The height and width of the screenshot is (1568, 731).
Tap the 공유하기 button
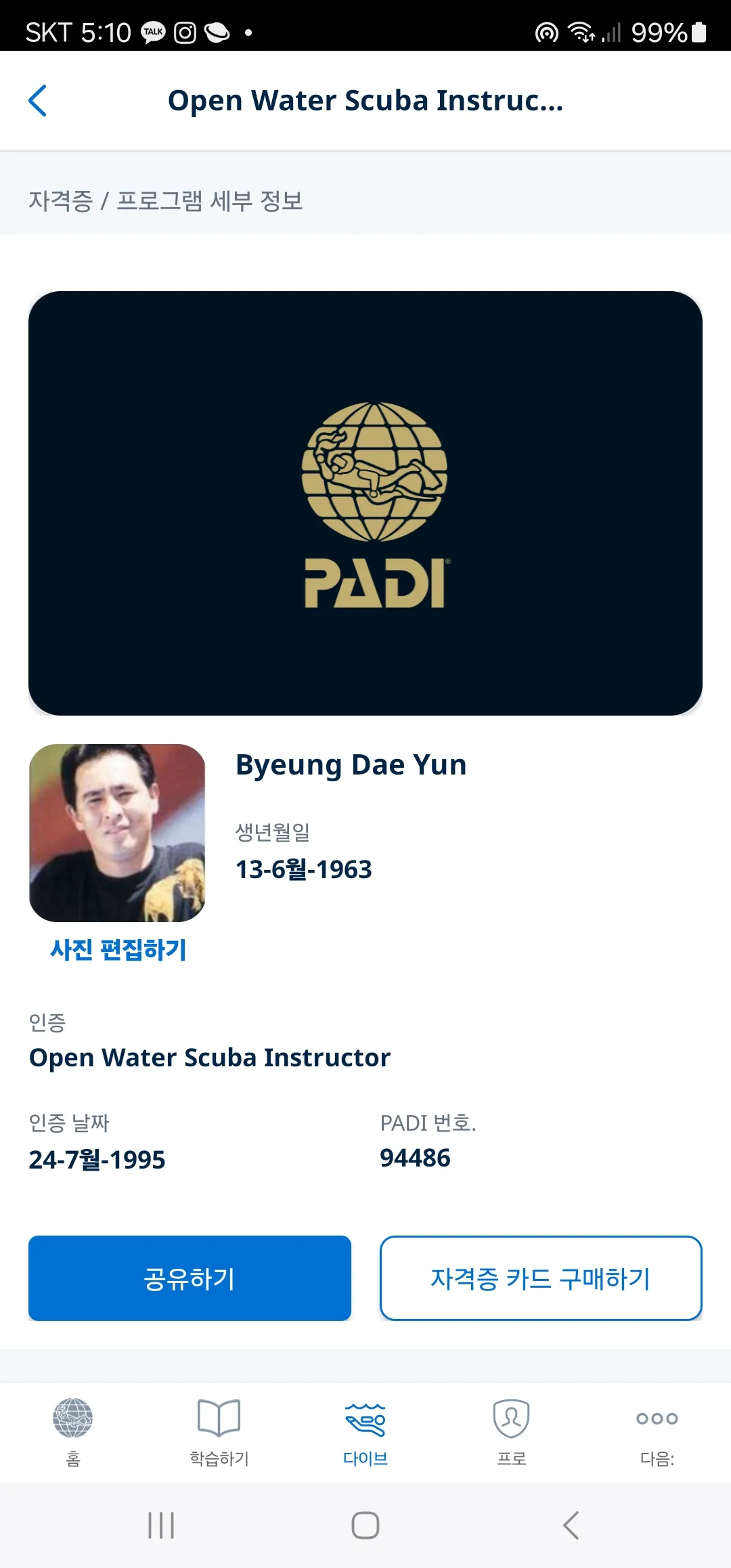coord(190,1278)
